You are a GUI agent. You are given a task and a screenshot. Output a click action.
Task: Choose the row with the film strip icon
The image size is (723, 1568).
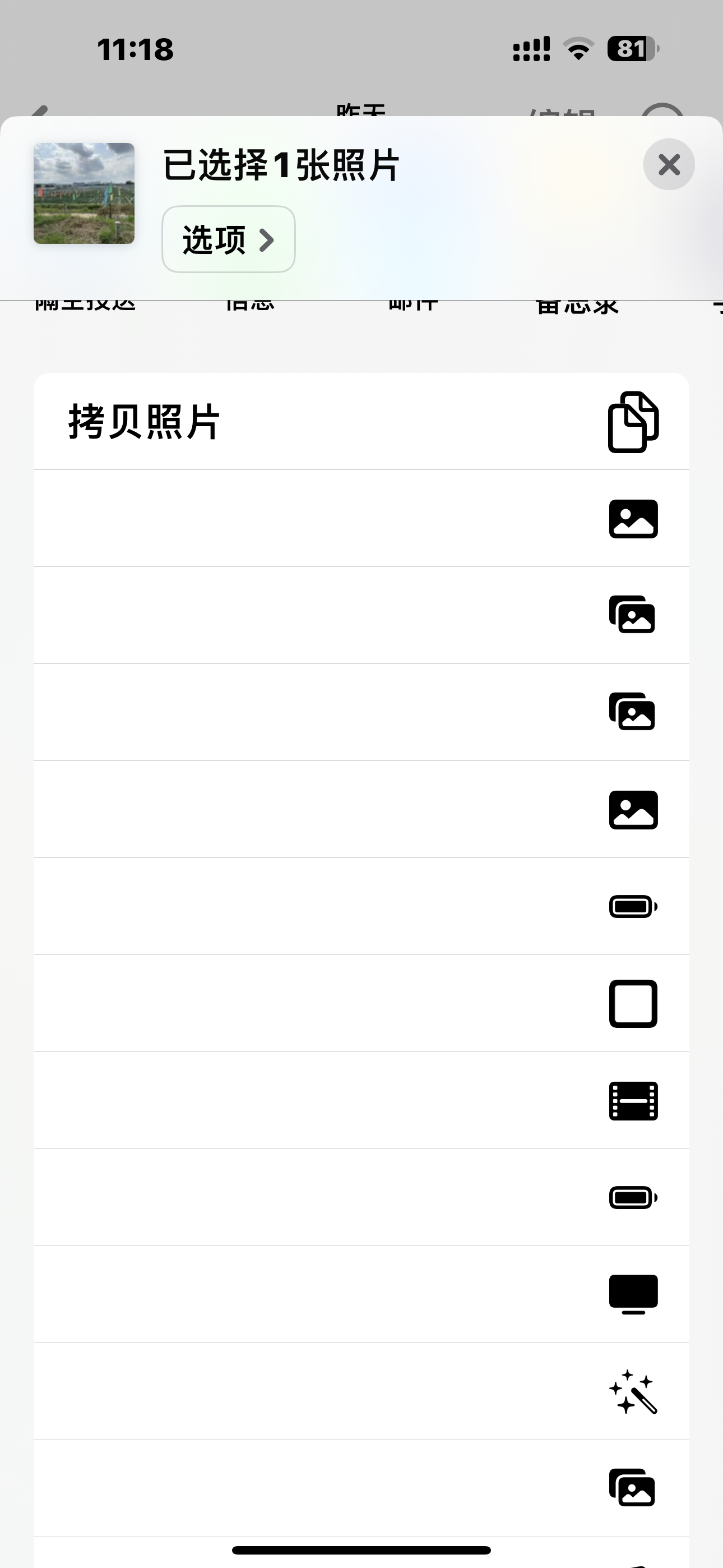click(x=361, y=1100)
